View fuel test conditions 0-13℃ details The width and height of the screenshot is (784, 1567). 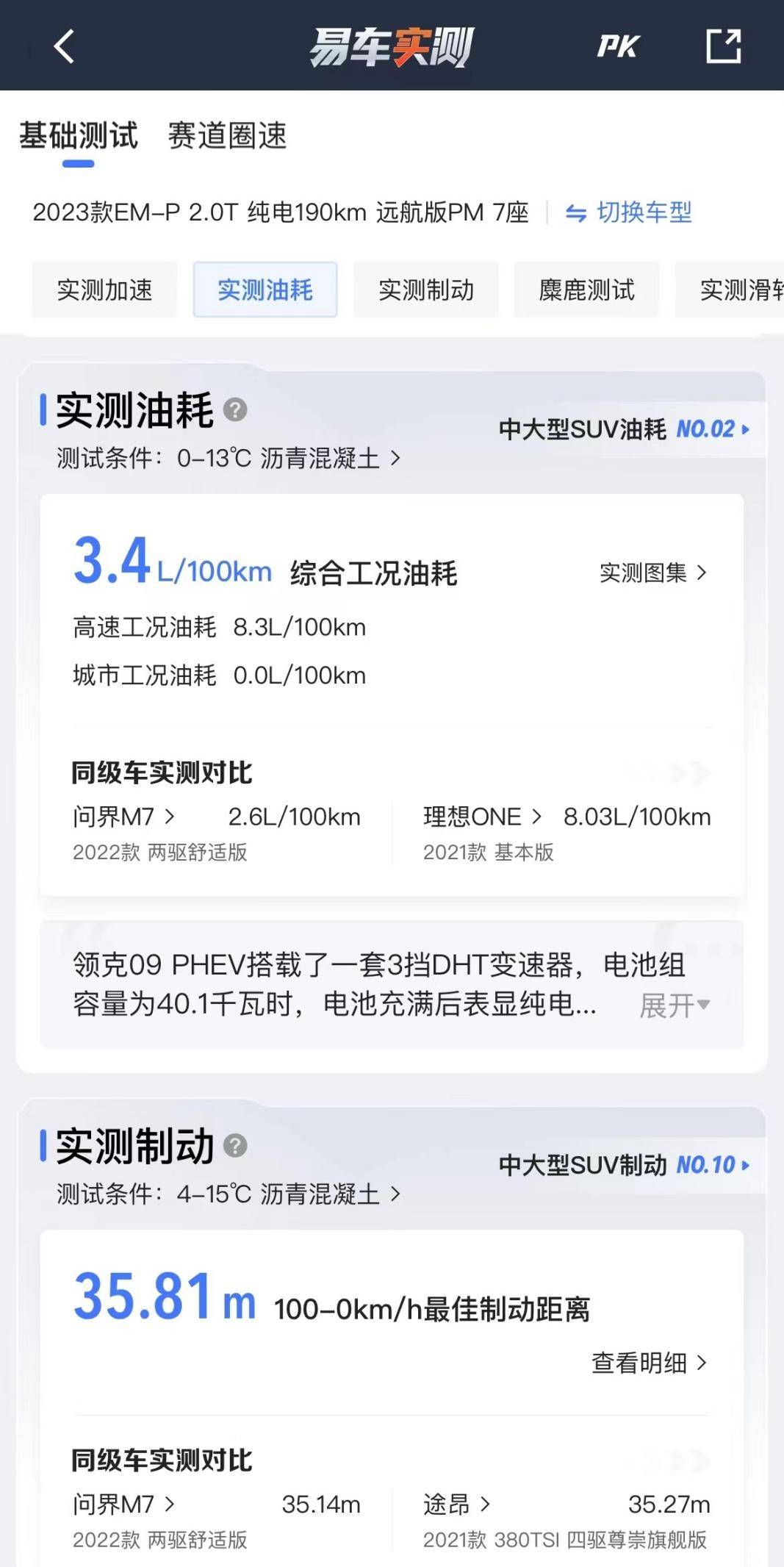click(x=229, y=459)
